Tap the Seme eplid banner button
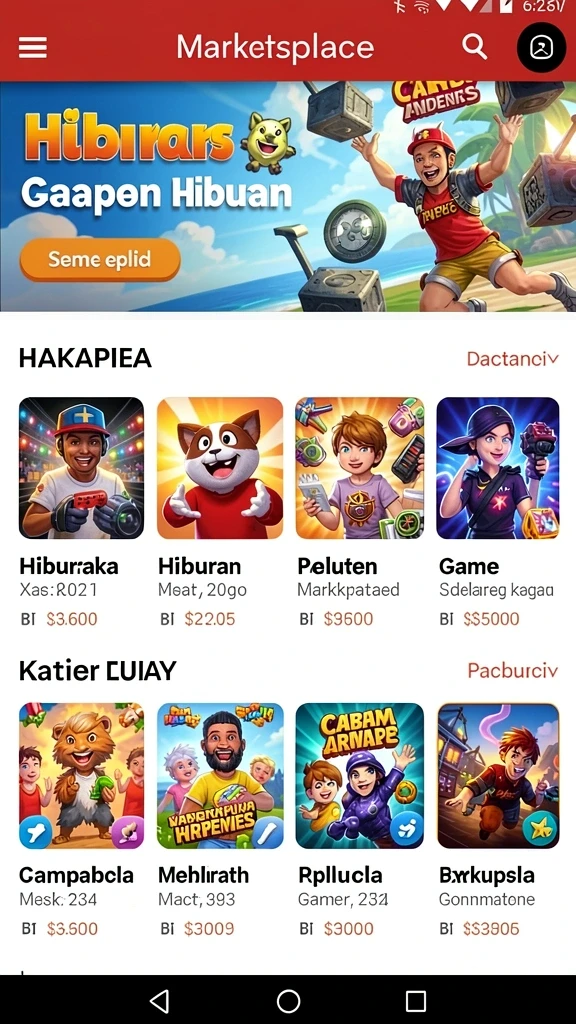576x1024 pixels. point(100,259)
